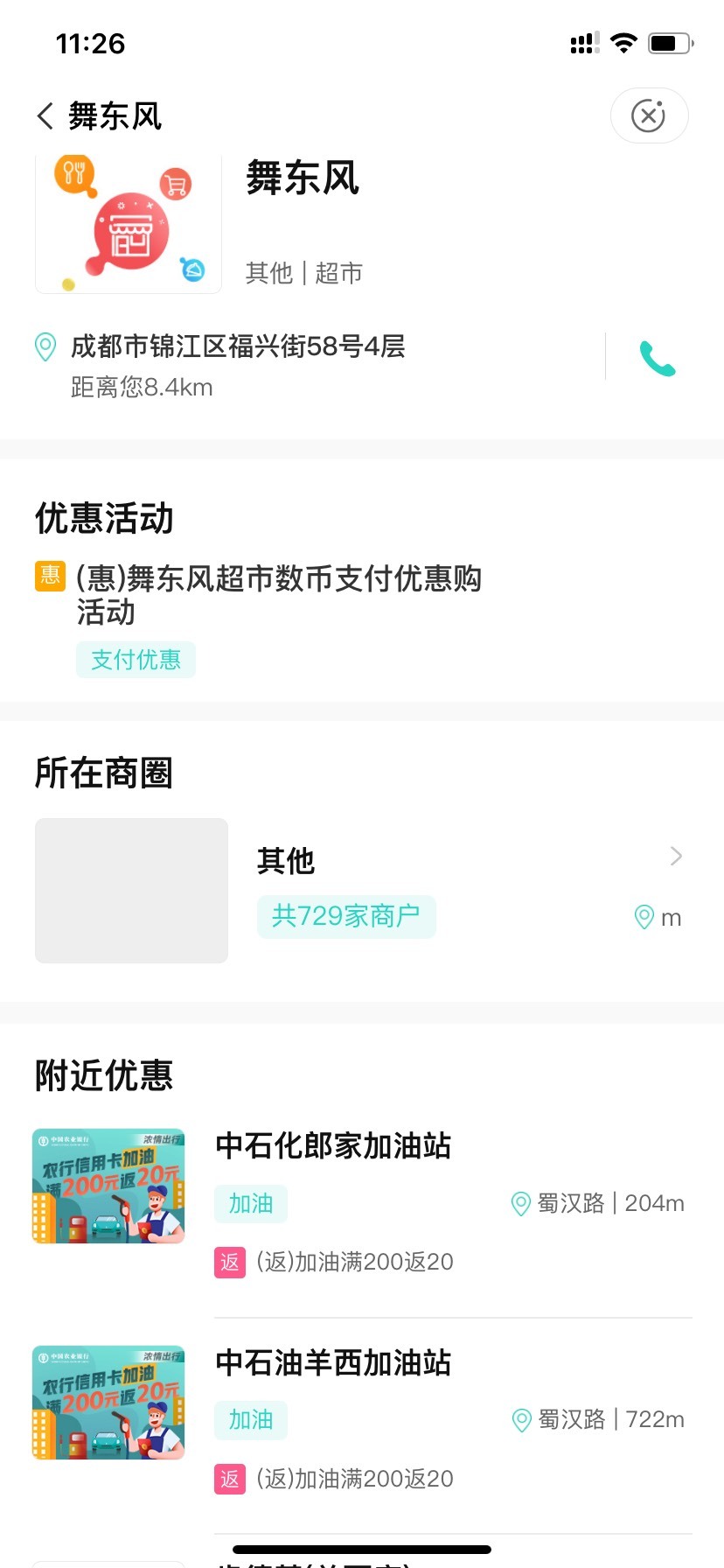Open the 舞东风超市数币支付优惠购活动 promotion
This screenshot has width=724, height=1568.
[x=278, y=595]
